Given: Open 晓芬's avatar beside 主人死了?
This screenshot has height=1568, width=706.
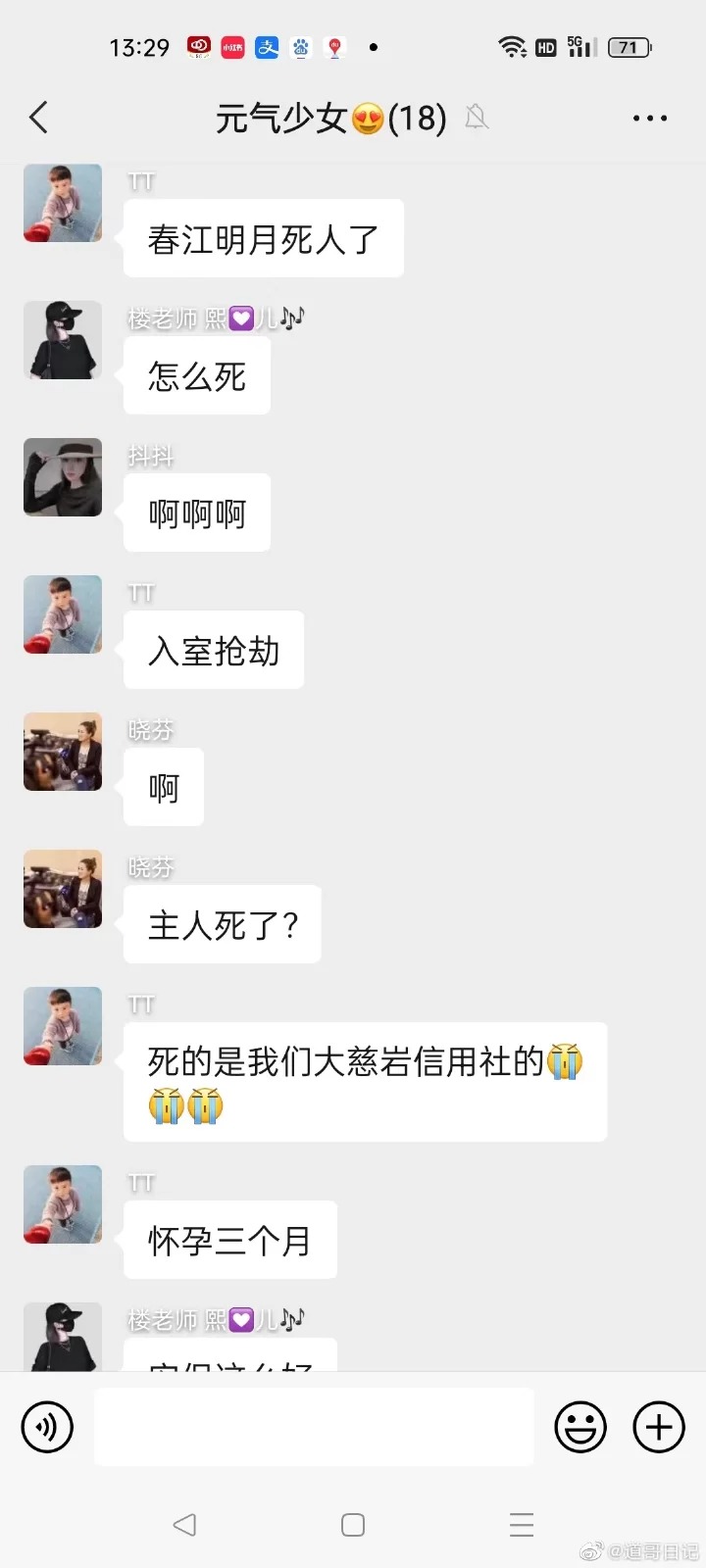Looking at the screenshot, I should pyautogui.click(x=63, y=889).
